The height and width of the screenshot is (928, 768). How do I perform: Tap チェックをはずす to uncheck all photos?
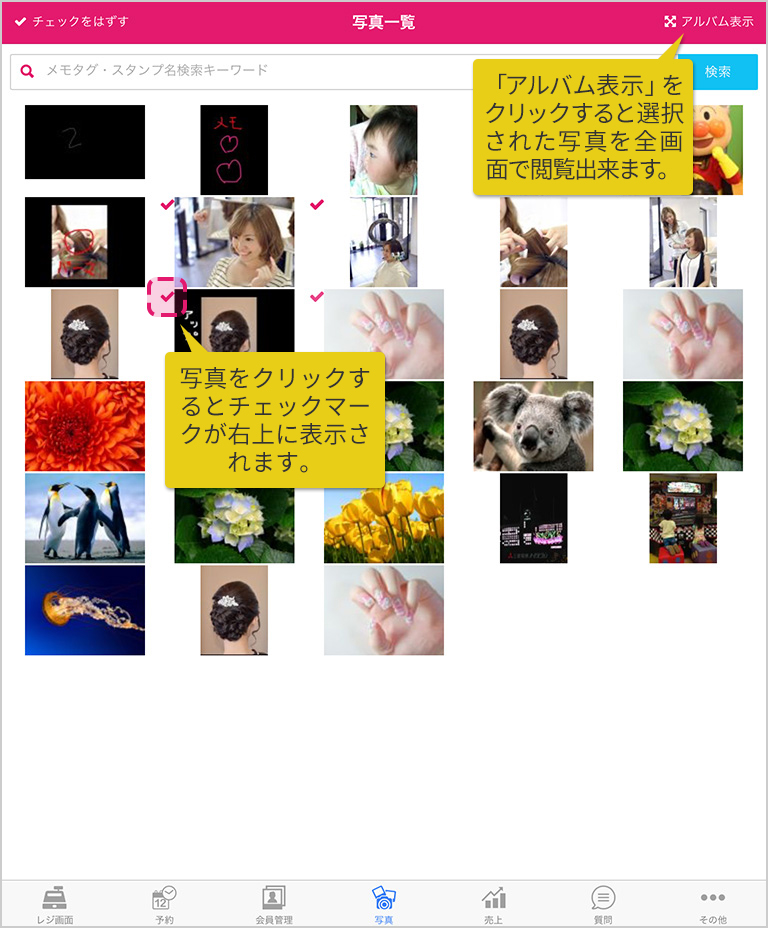(x=72, y=21)
